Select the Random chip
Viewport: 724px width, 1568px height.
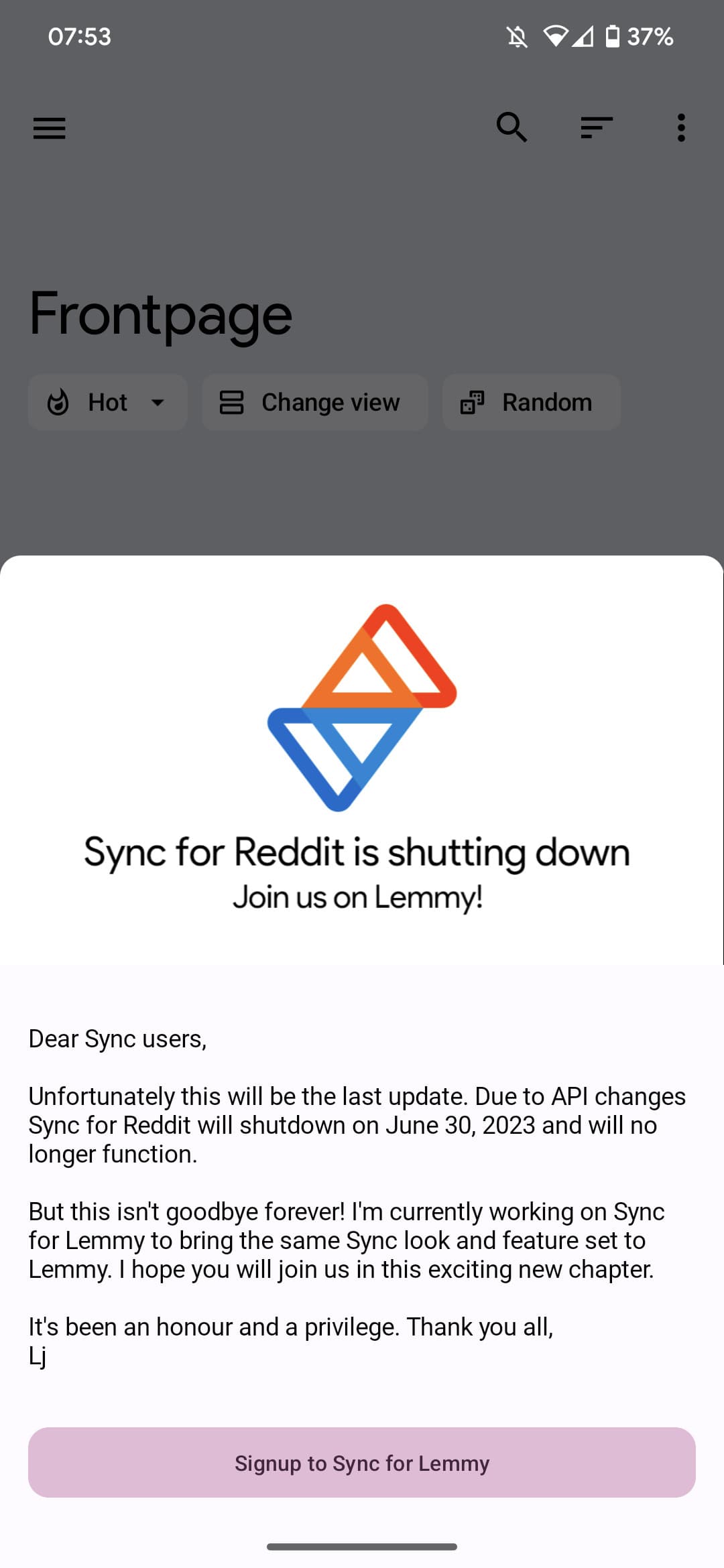point(531,403)
